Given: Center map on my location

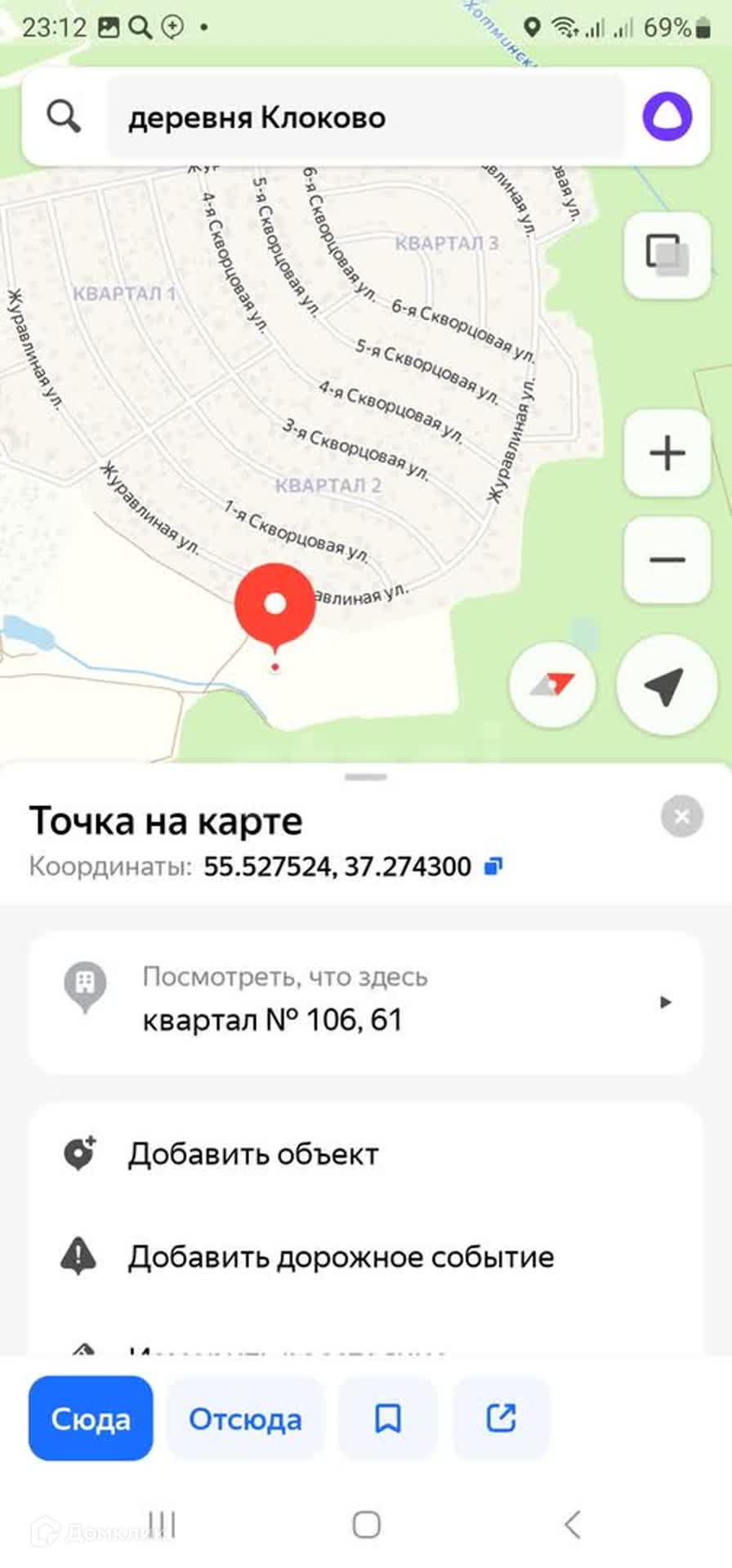Looking at the screenshot, I should 663,686.
